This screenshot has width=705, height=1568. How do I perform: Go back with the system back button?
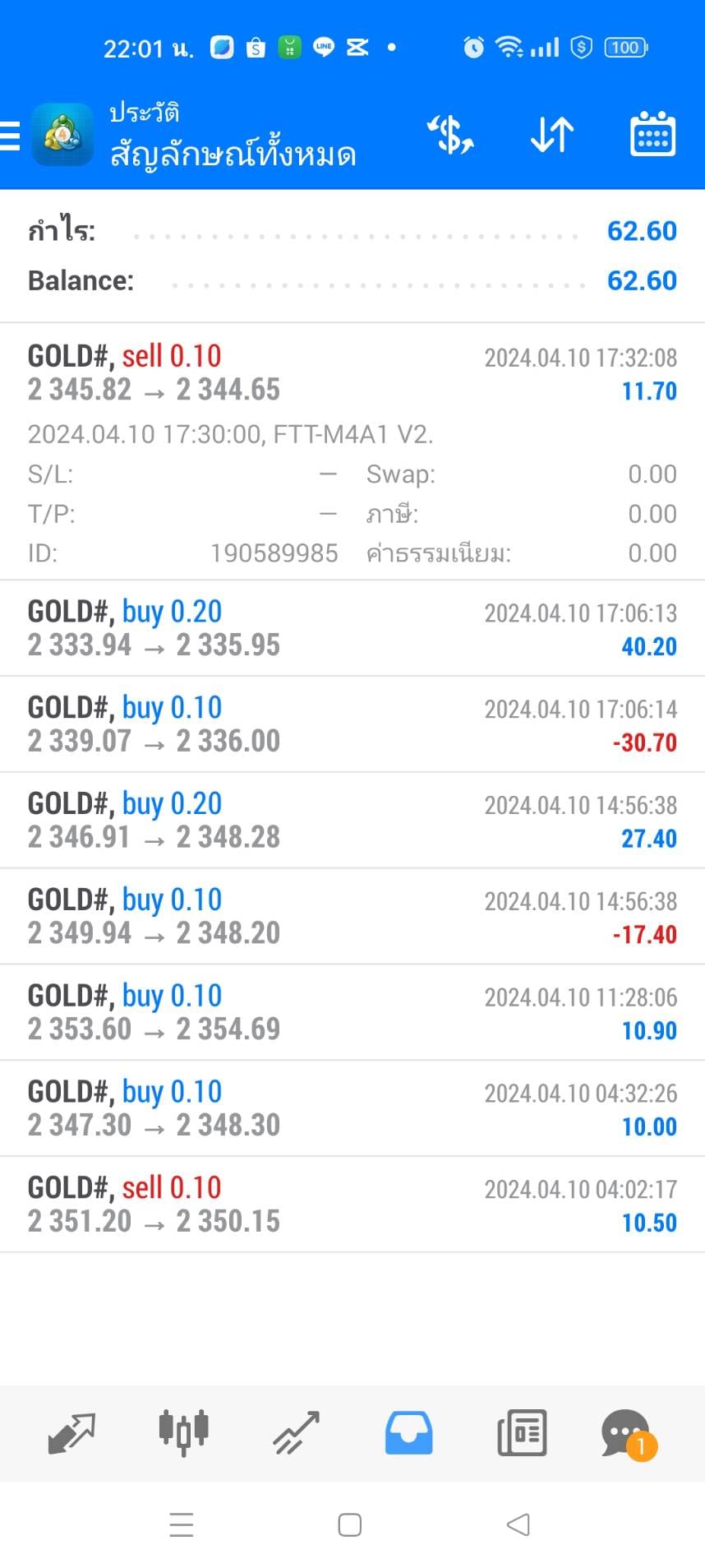click(x=518, y=1525)
